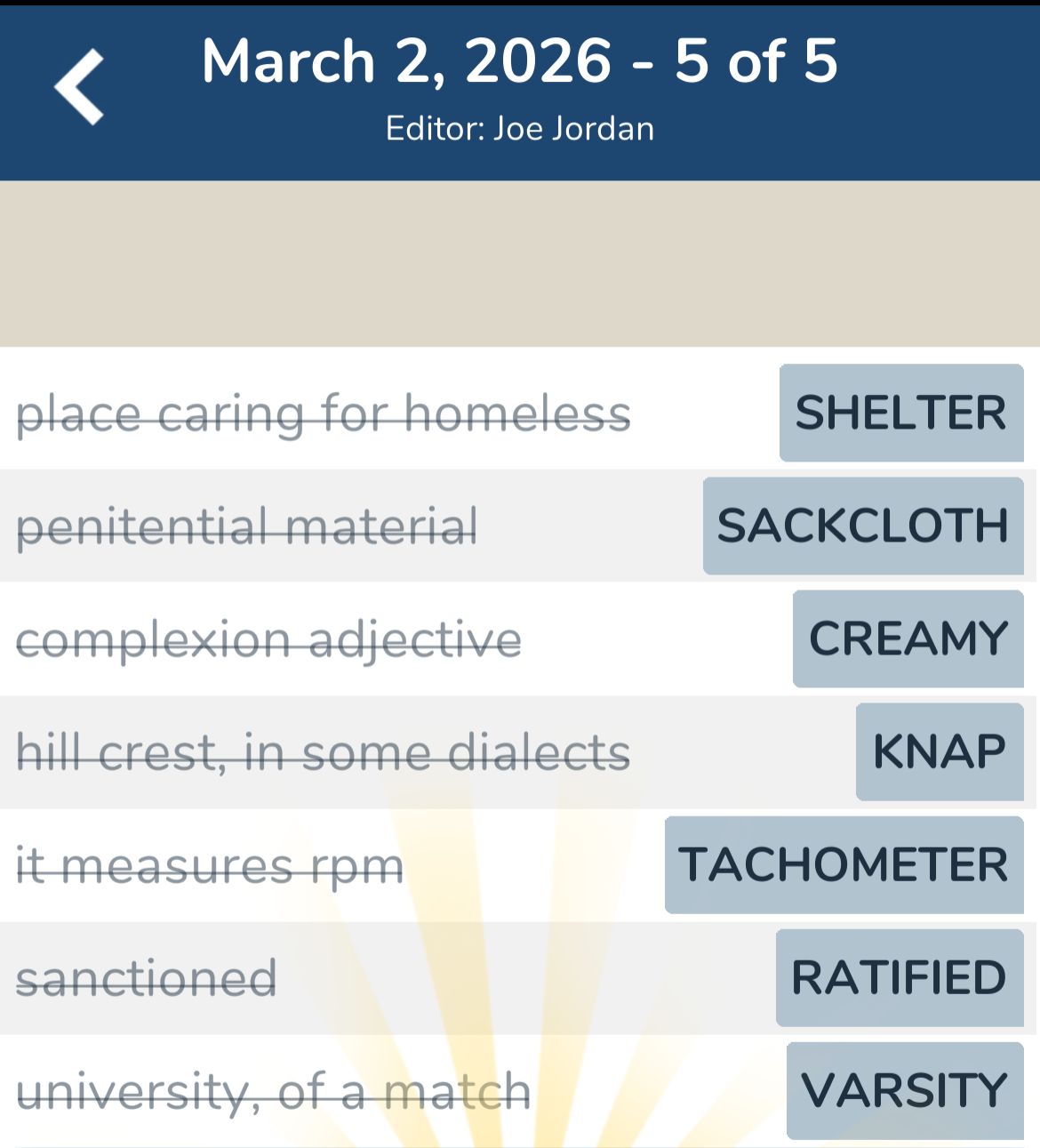Select the SACKCLOTH answer tile
The height and width of the screenshot is (1148, 1040).
tap(862, 526)
